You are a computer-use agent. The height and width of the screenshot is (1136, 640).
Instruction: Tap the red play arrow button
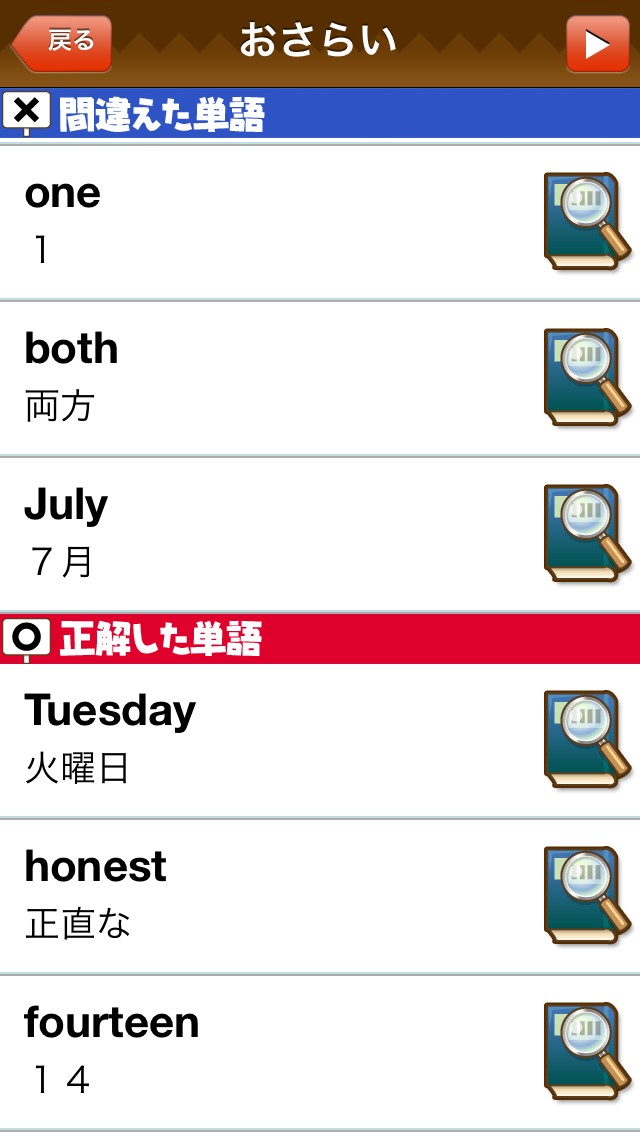[597, 44]
